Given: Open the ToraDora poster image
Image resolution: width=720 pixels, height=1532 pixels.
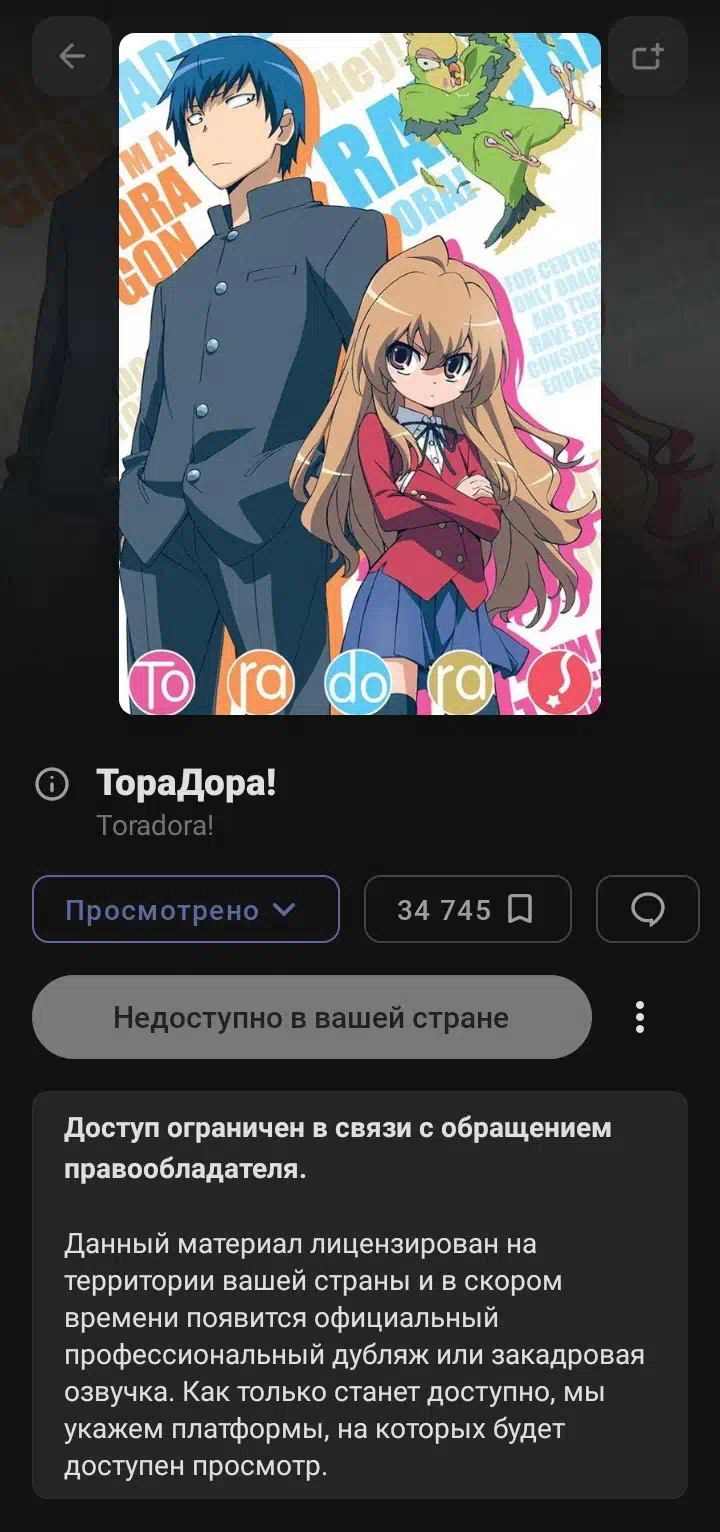Looking at the screenshot, I should tap(360, 373).
